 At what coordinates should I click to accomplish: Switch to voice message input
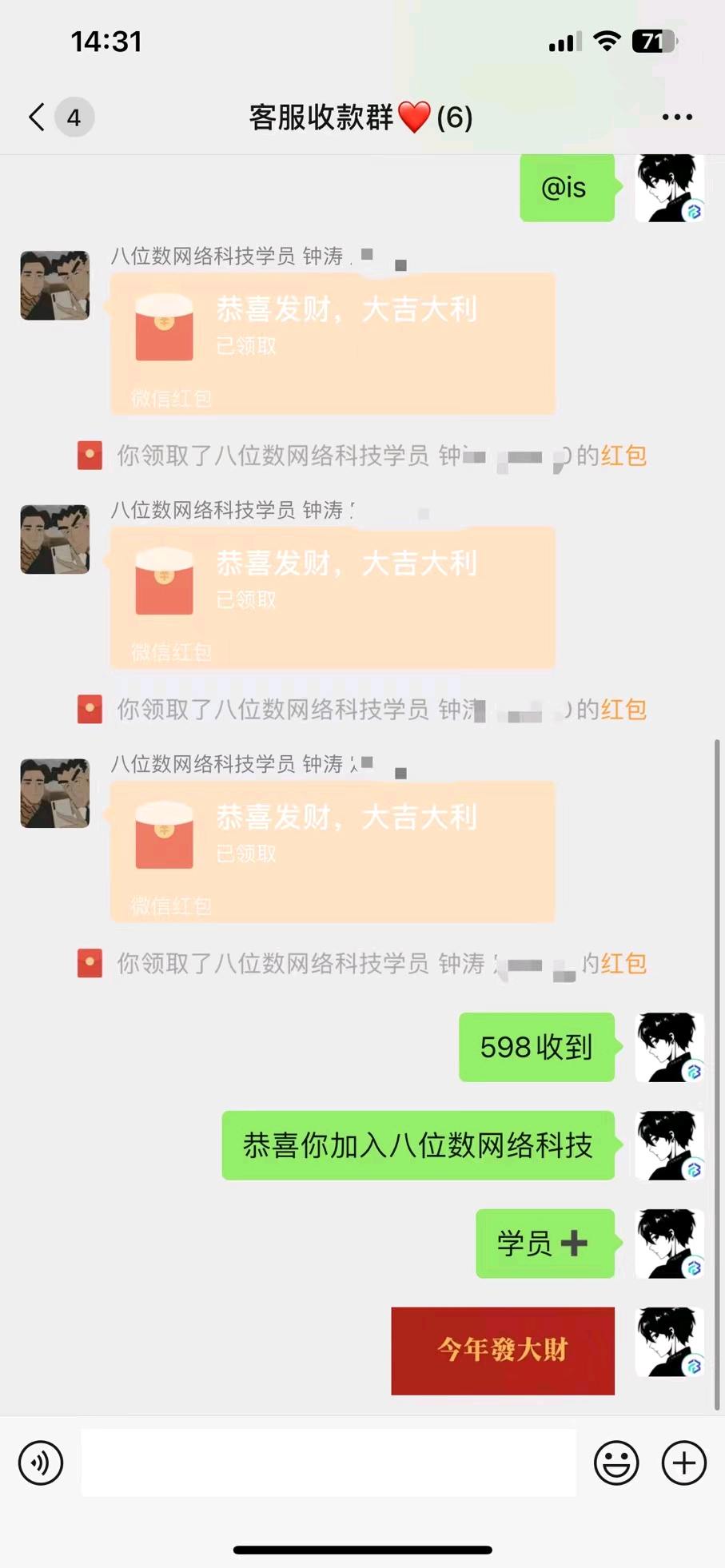pos(41,1463)
